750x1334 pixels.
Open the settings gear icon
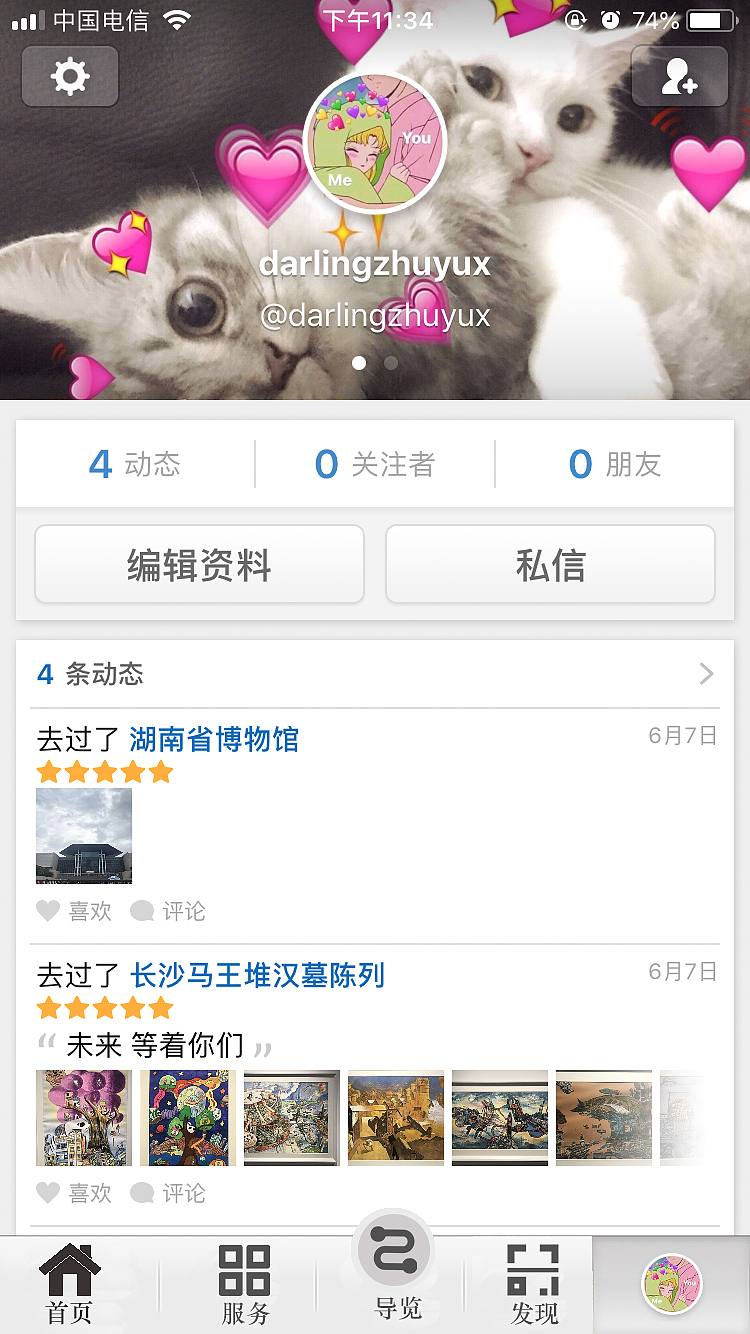coord(68,75)
